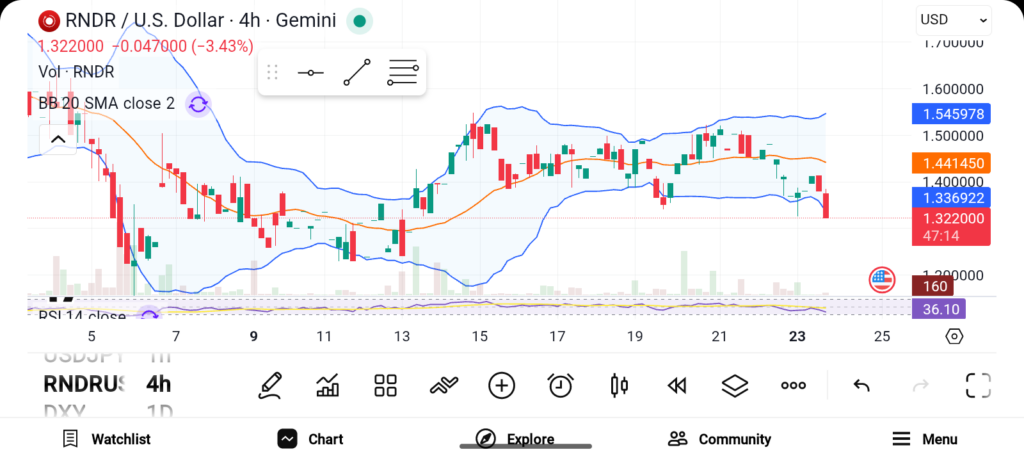
Task: Open the Menu tab
Action: 924,439
